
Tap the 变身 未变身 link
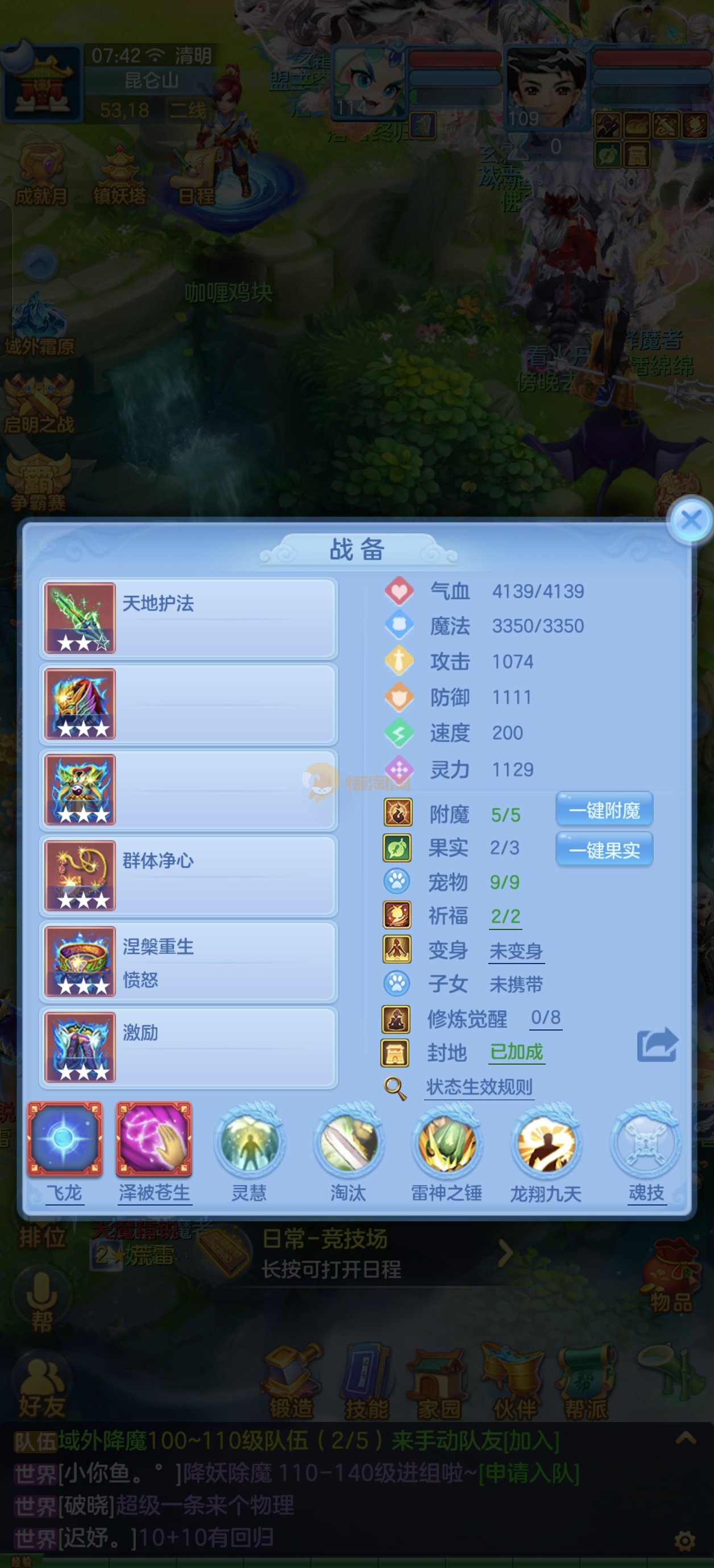pos(516,950)
